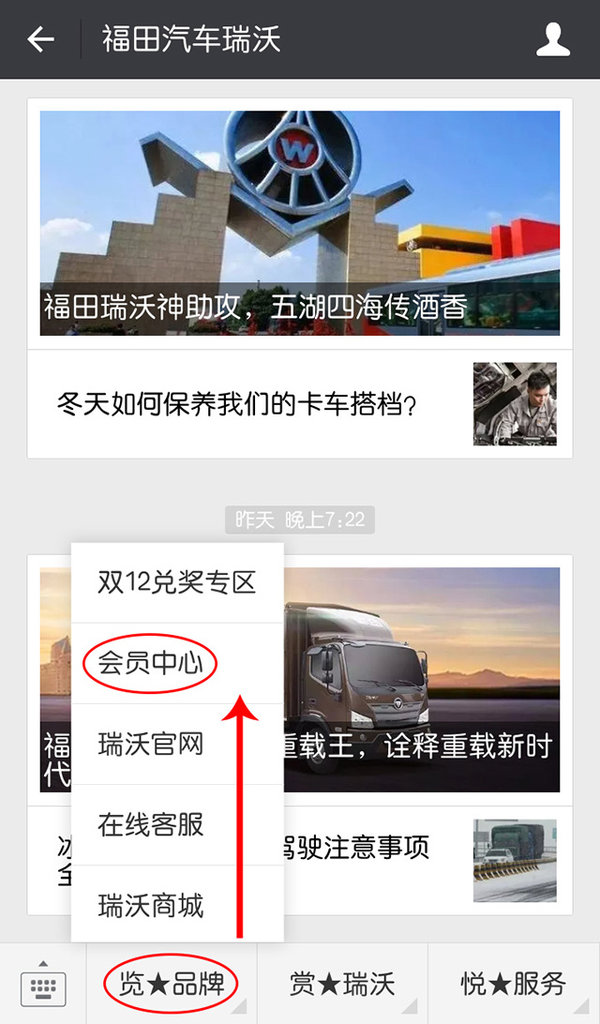This screenshot has height=1024, width=600.
Task: Switch to keyboard input mode
Action: tap(43, 983)
